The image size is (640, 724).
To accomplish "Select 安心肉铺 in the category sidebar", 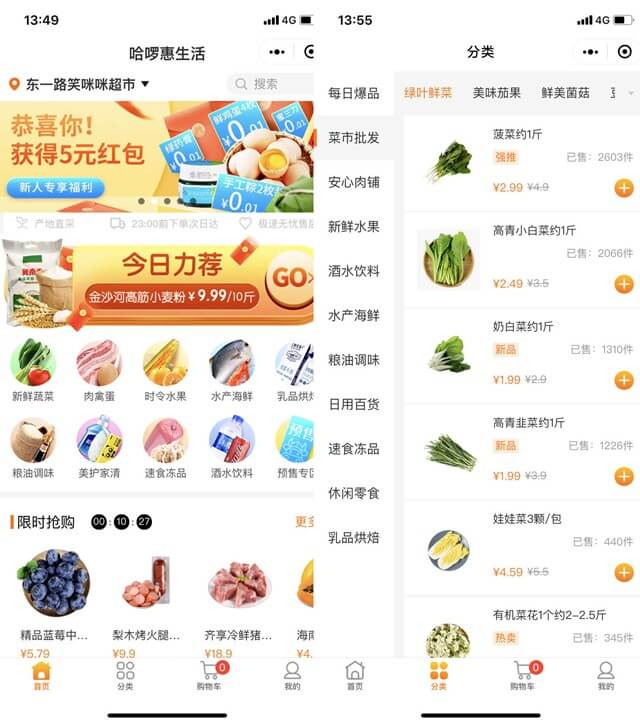I will (x=353, y=182).
